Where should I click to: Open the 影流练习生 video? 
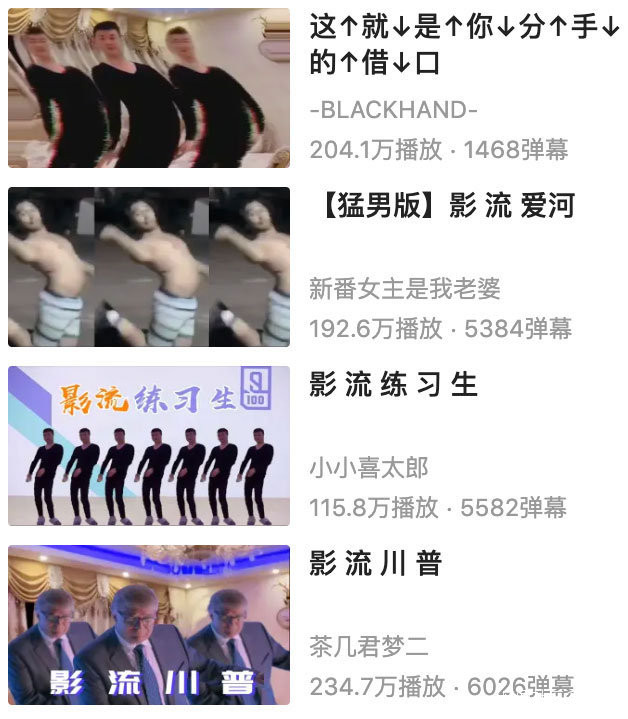pos(149,446)
